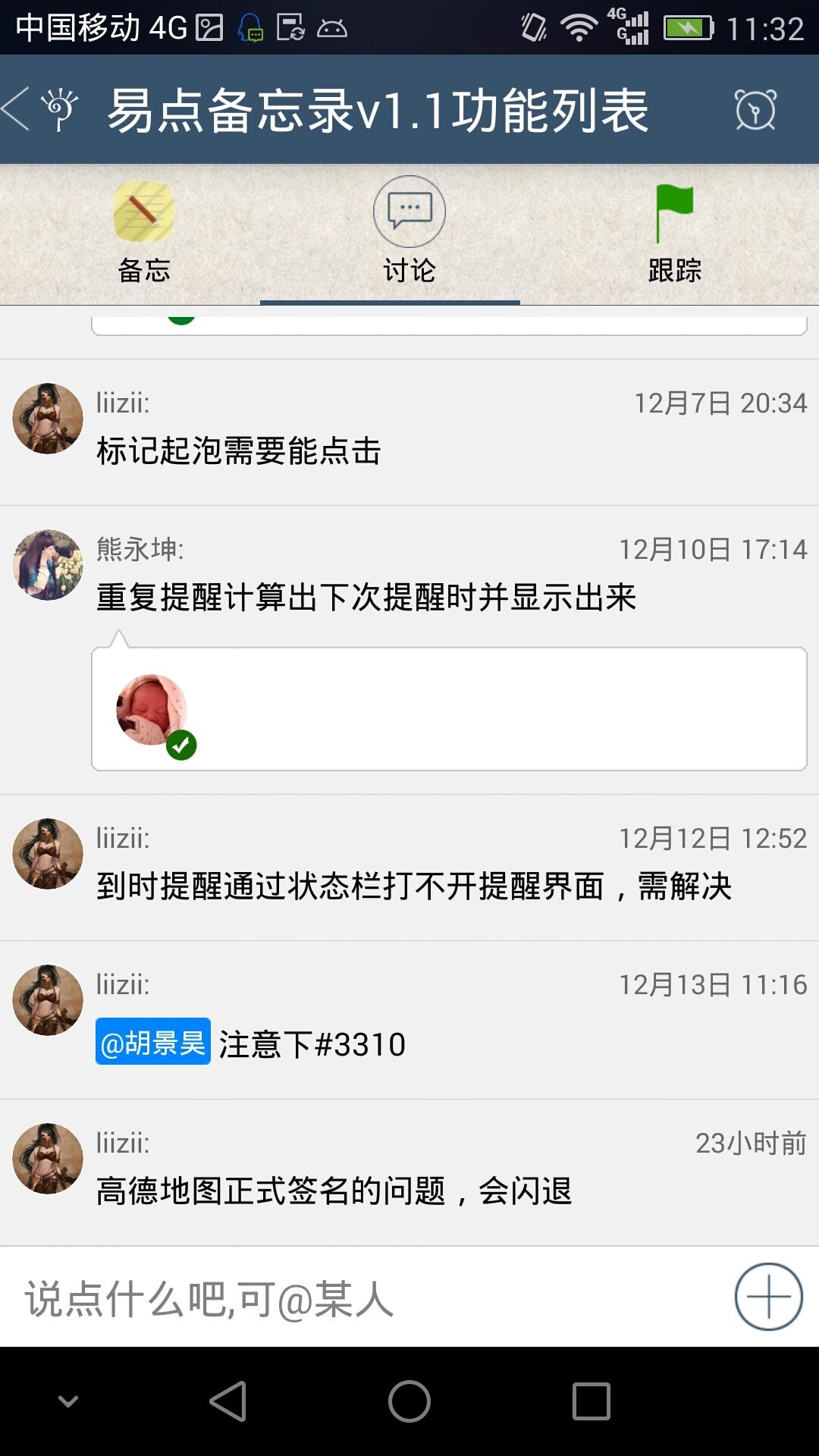Go back using the top-left arrow
This screenshot has height=1456, width=819.
pyautogui.click(x=18, y=108)
